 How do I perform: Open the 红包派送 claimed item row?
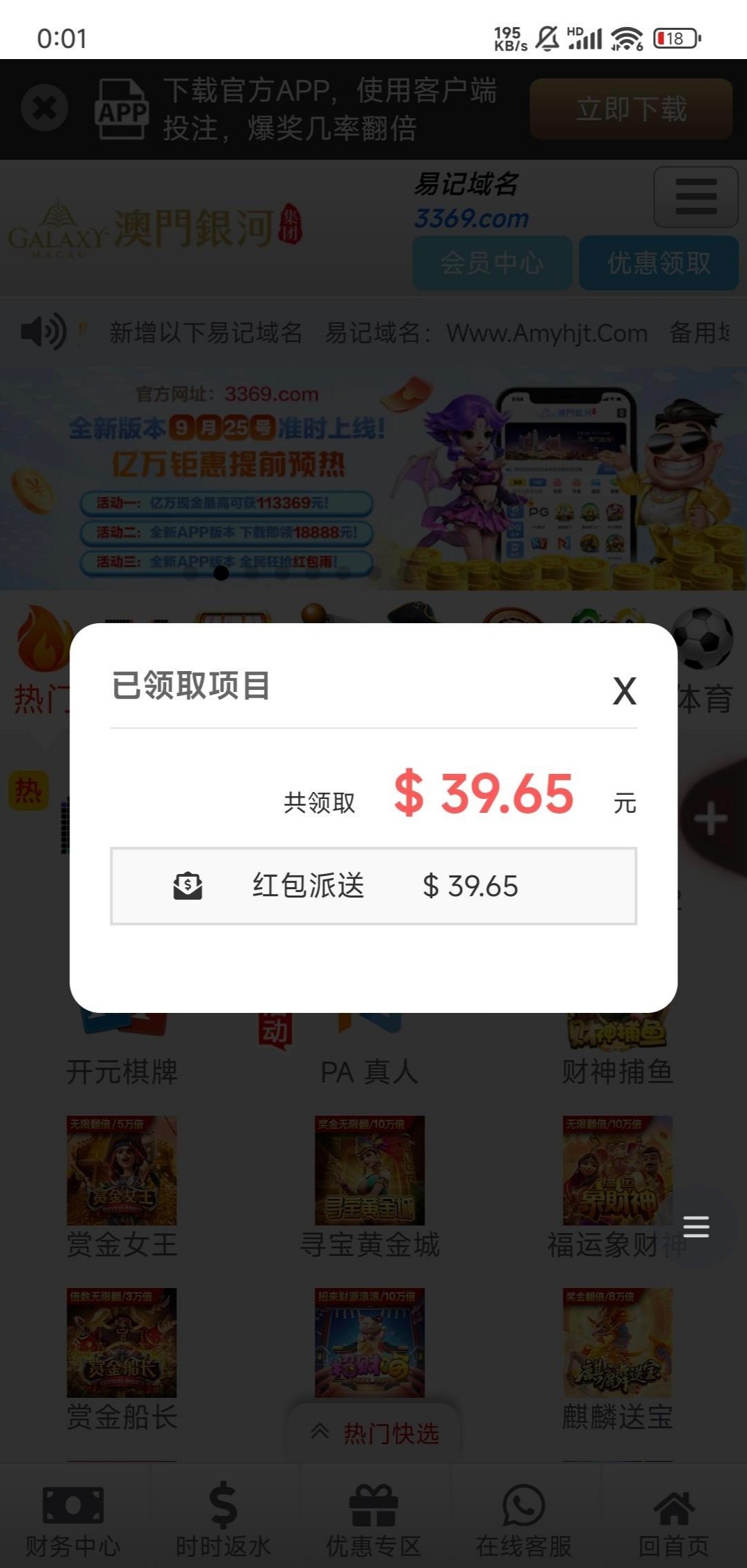pyautogui.click(x=373, y=886)
